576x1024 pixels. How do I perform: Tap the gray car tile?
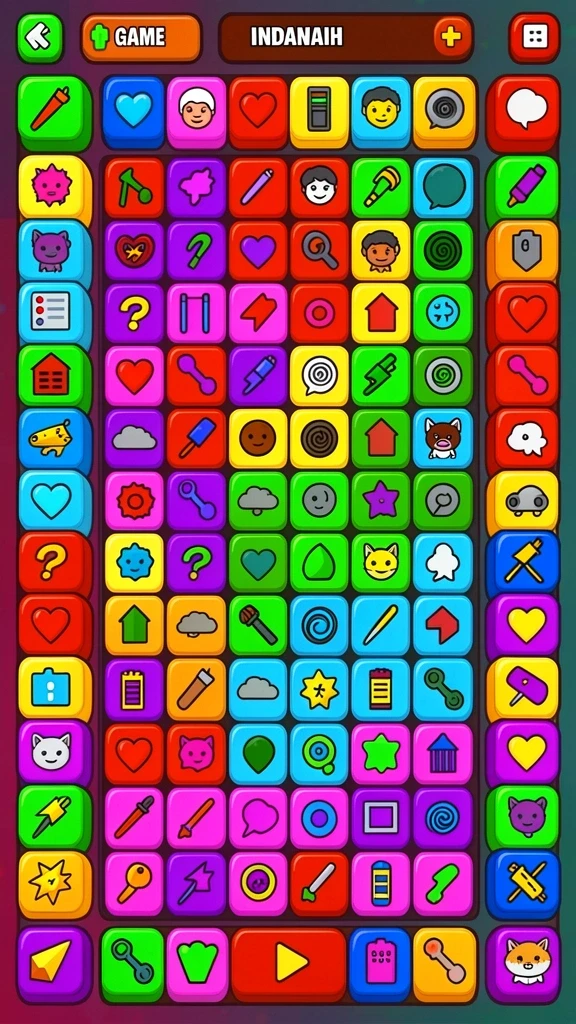tap(523, 502)
